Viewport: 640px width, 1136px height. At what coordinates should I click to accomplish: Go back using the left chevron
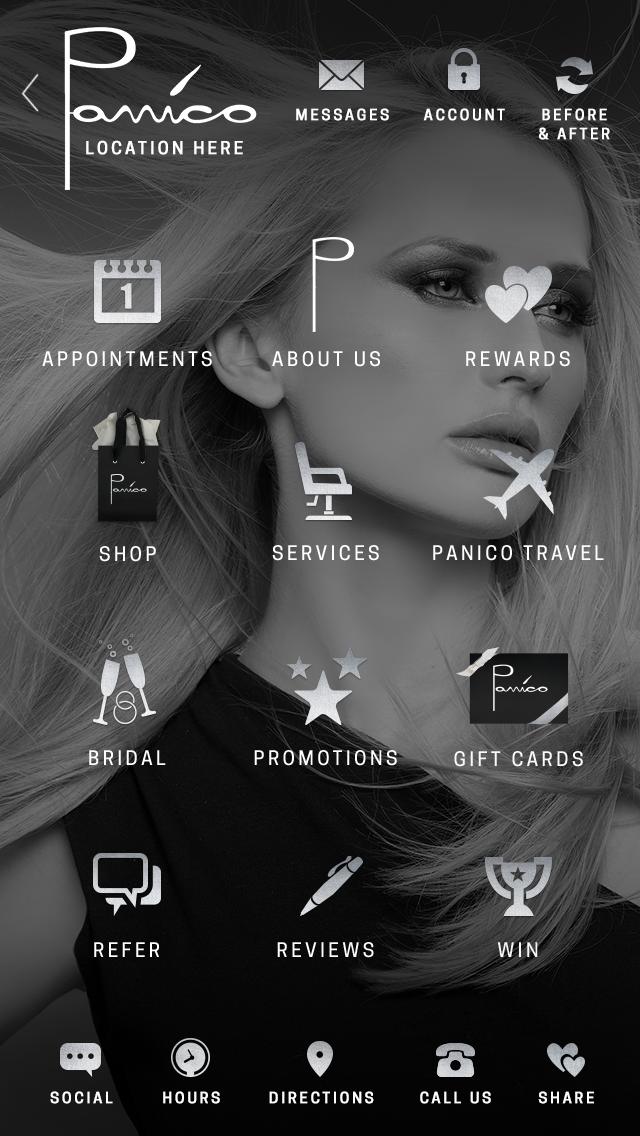click(x=30, y=94)
